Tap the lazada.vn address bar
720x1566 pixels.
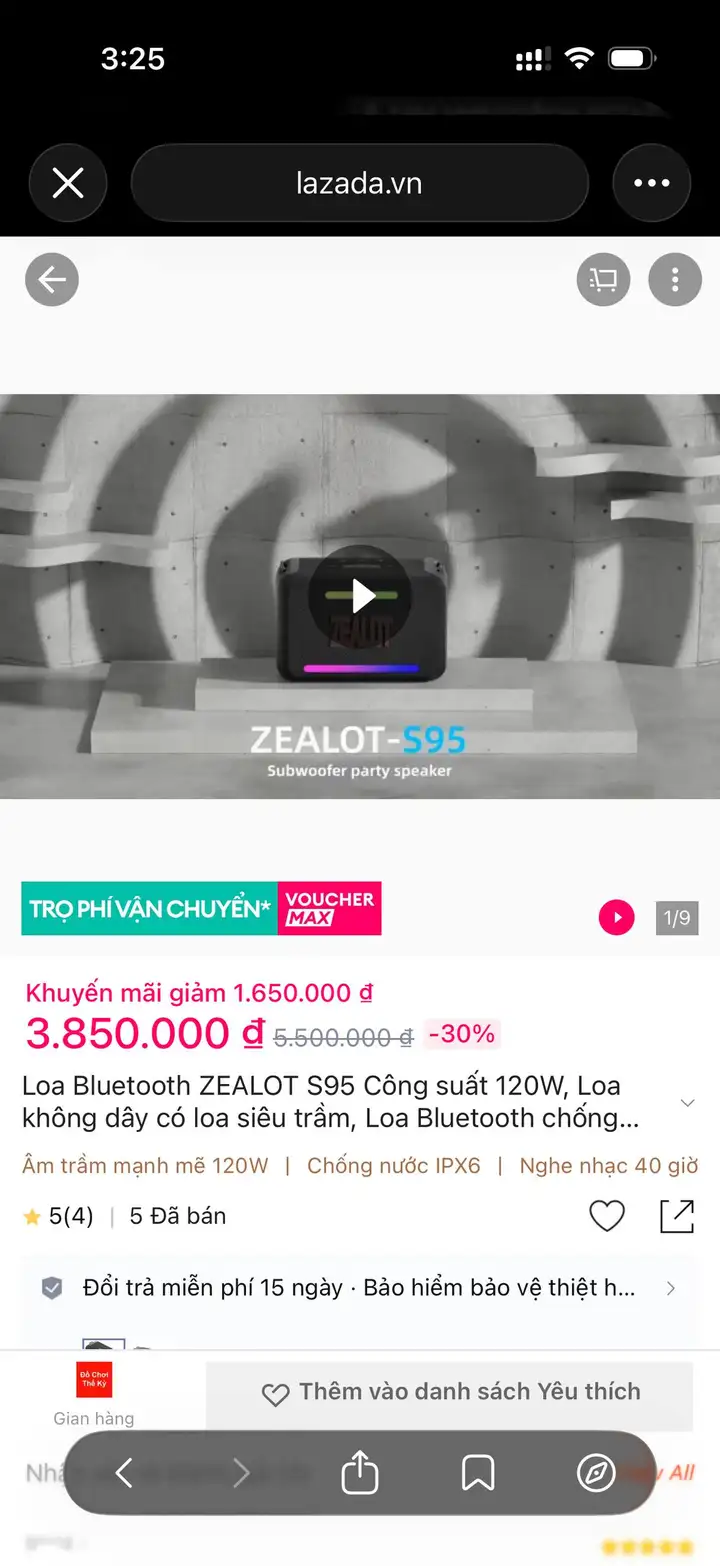[359, 183]
